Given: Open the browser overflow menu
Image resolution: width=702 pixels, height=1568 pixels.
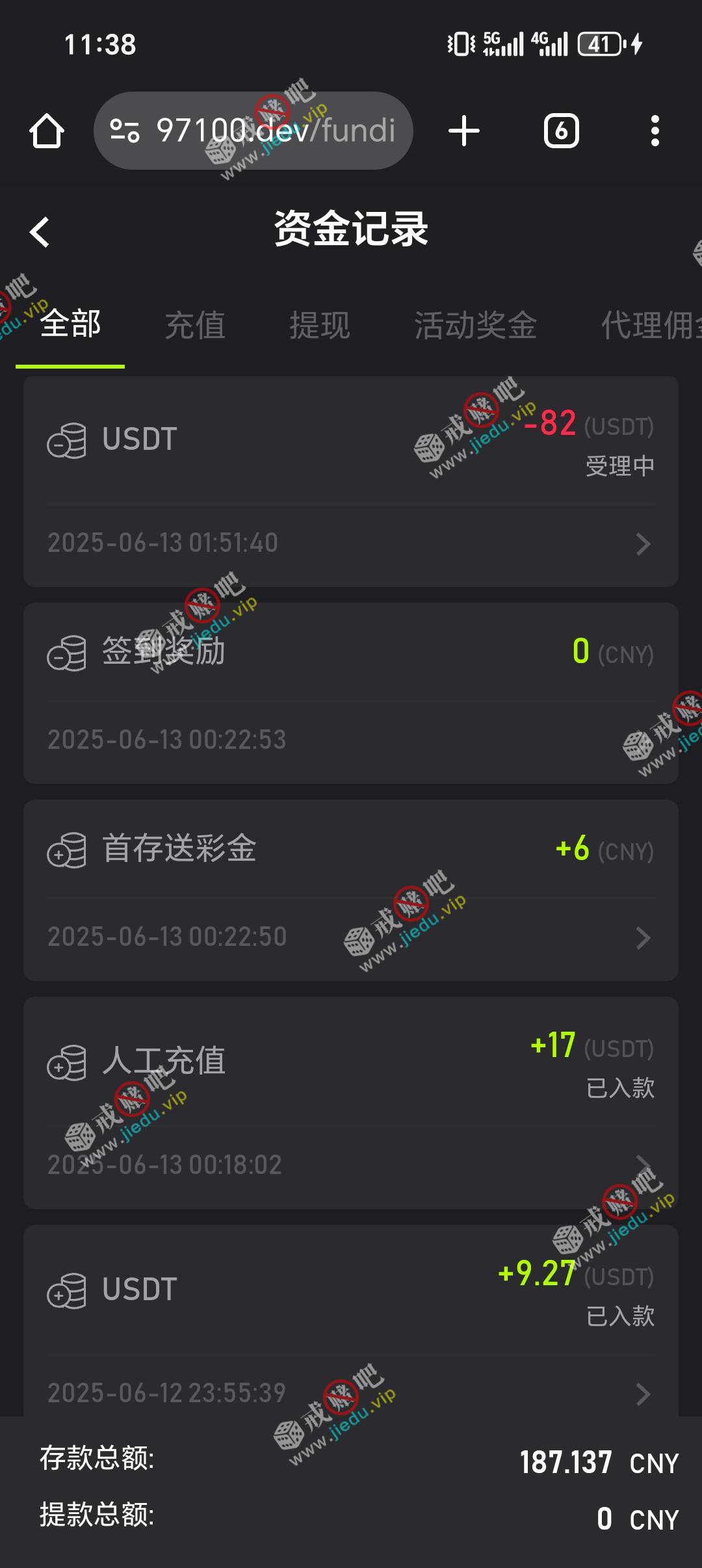Looking at the screenshot, I should point(655,131).
